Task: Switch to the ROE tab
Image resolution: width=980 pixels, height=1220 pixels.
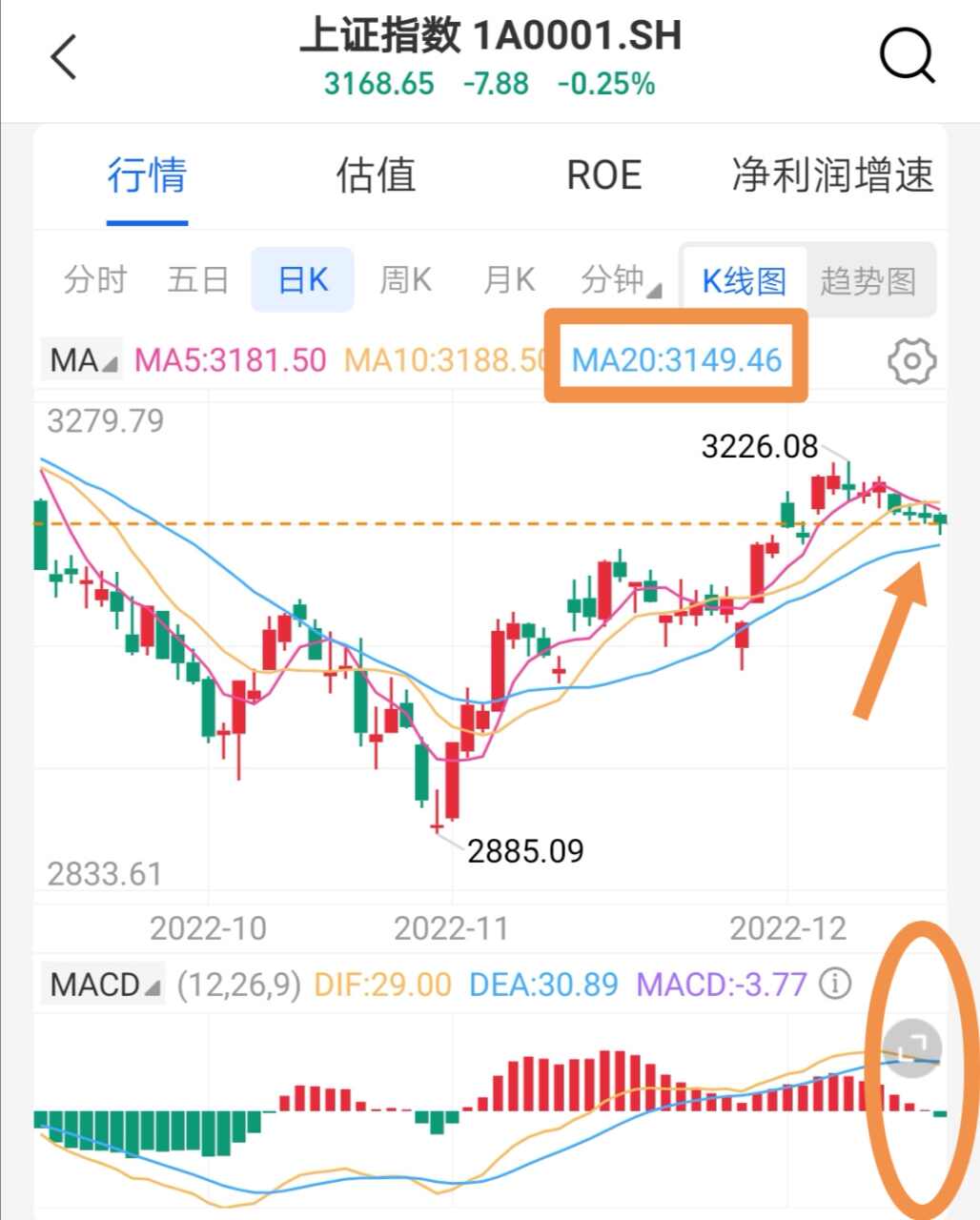Action: [x=603, y=176]
